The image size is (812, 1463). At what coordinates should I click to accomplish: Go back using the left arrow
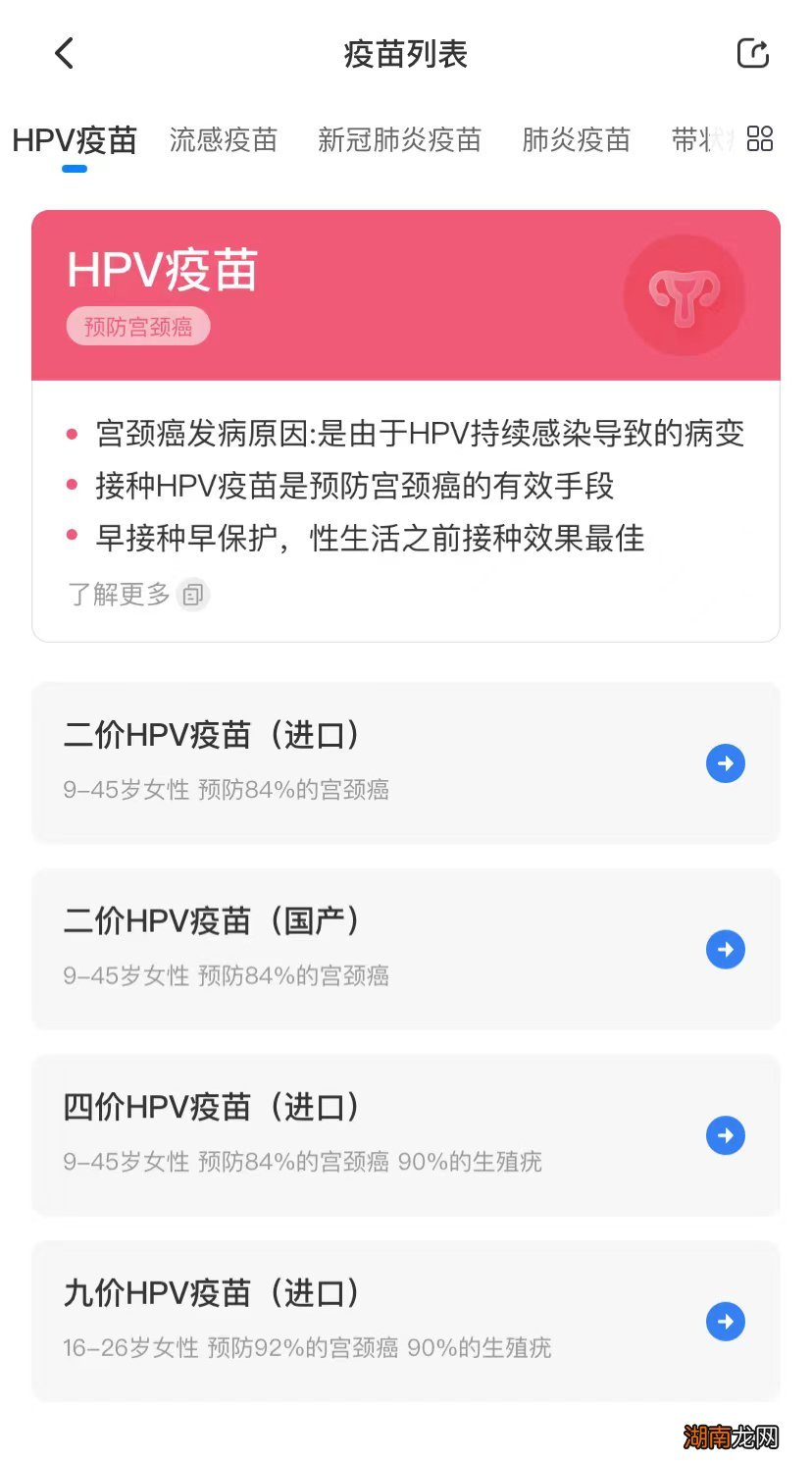(x=65, y=53)
